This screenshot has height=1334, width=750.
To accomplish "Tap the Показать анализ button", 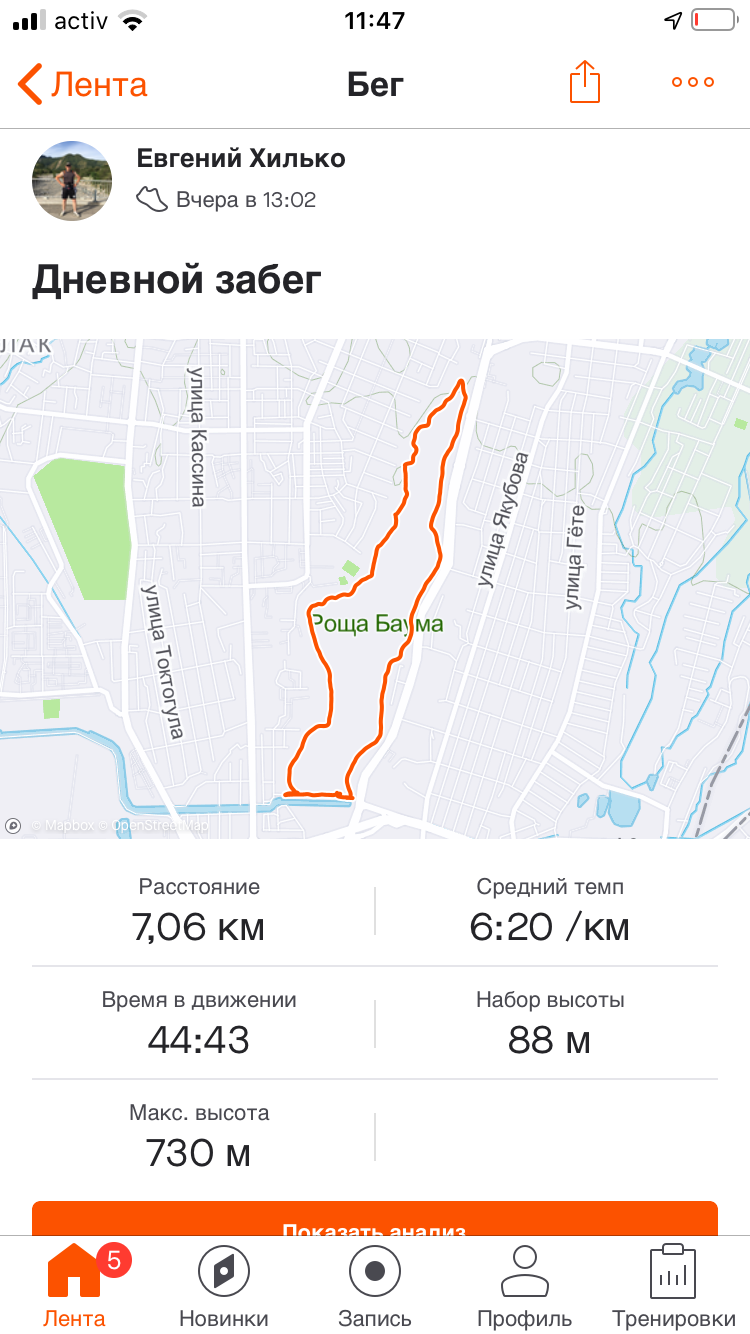I will pos(375,1220).
